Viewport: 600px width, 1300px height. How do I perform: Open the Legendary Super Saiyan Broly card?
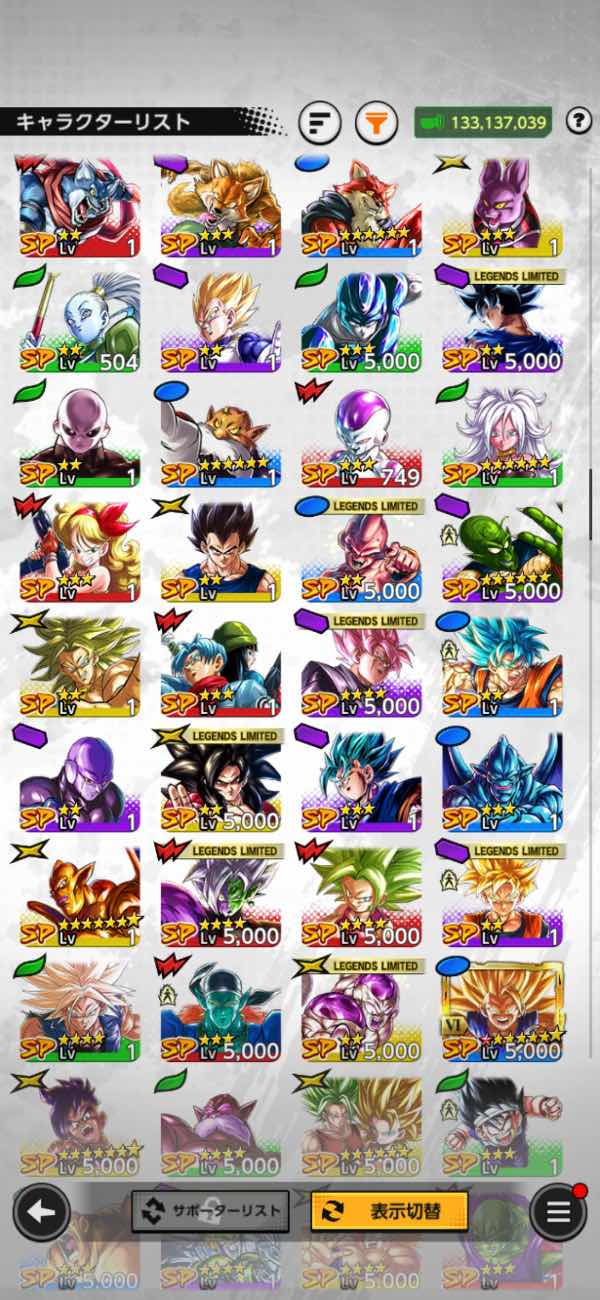(x=80, y=667)
